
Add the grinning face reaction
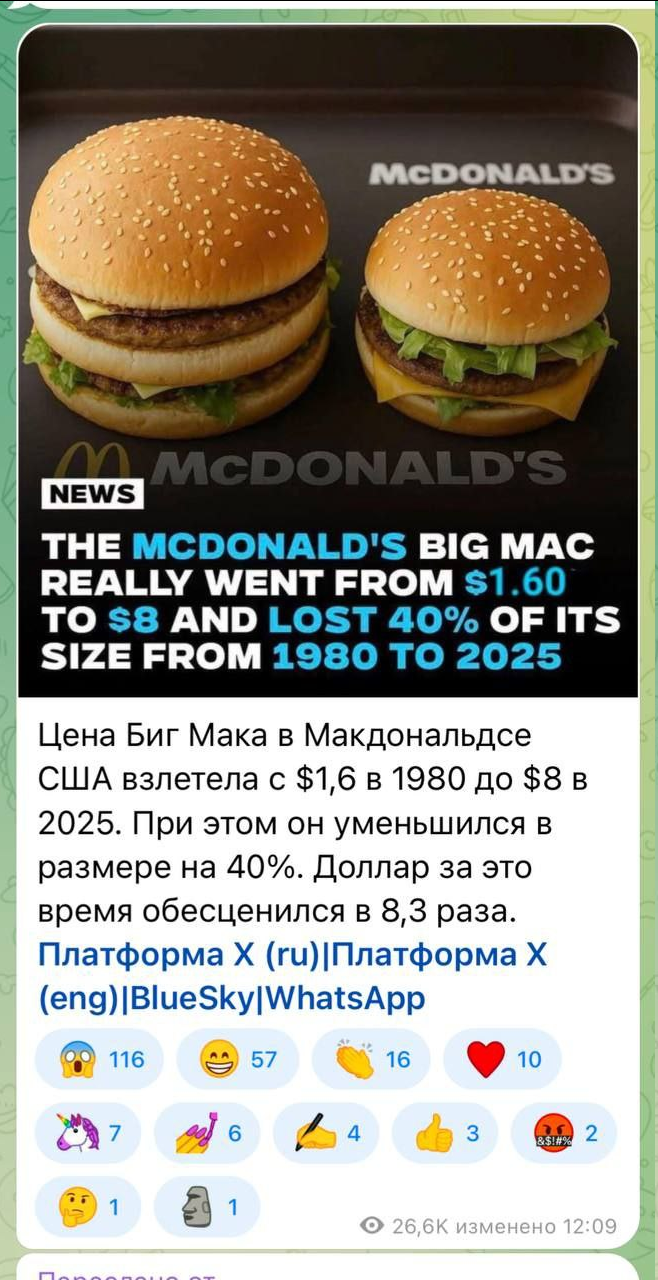[x=236, y=1059]
